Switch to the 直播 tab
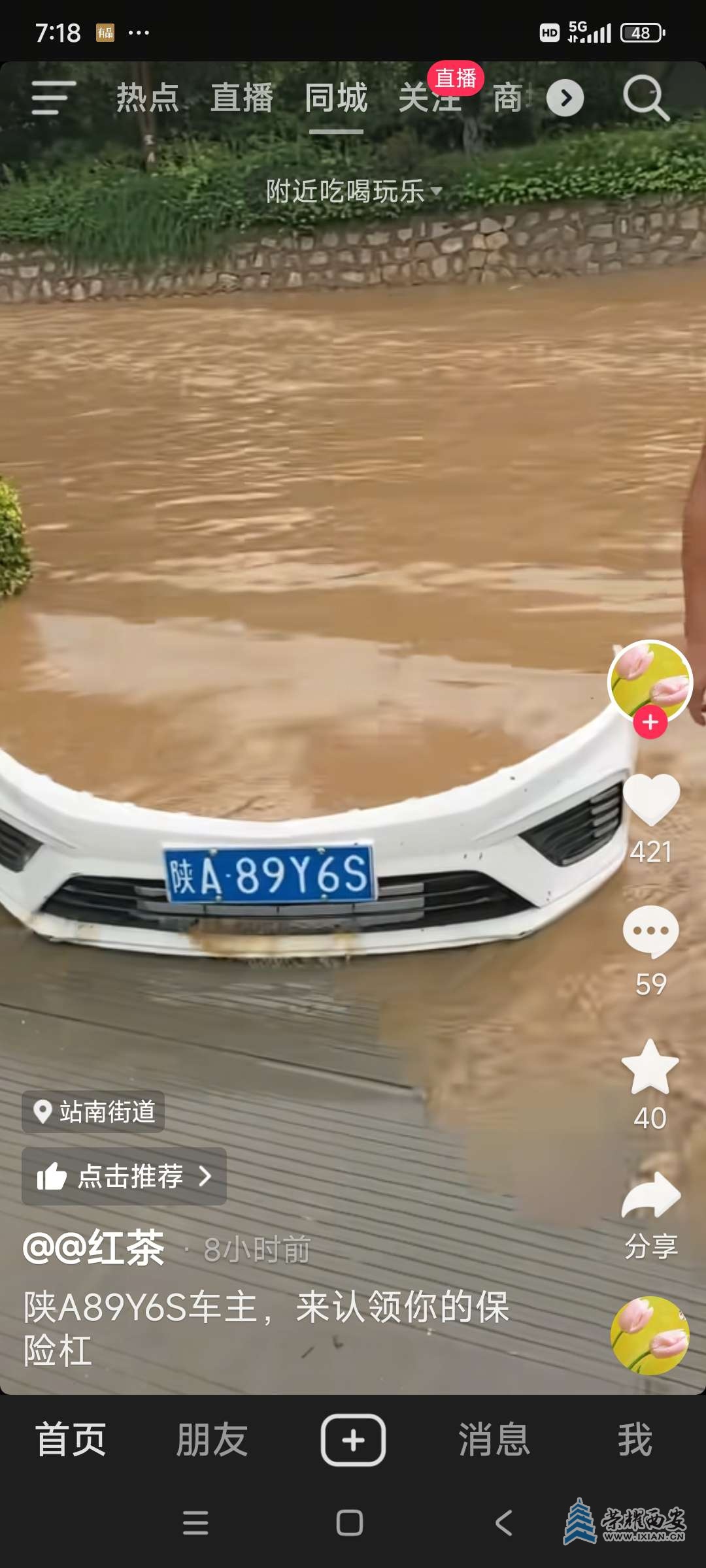 pyautogui.click(x=242, y=98)
